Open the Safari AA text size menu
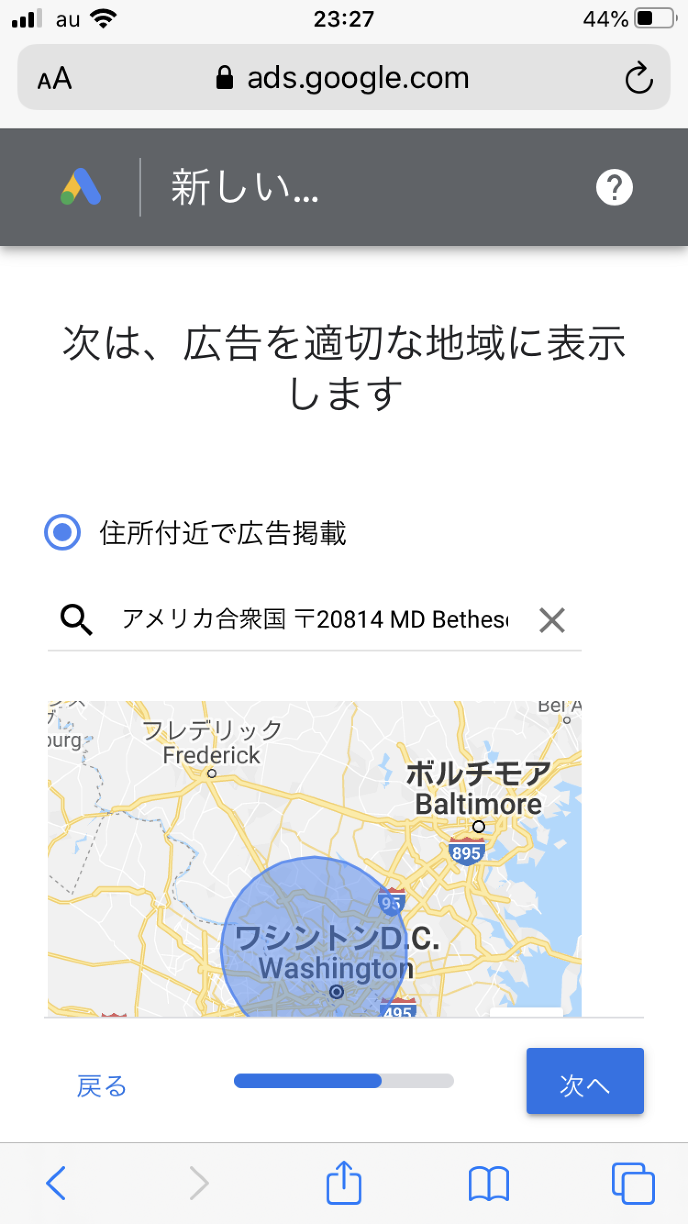Image resolution: width=688 pixels, height=1224 pixels. click(55, 79)
